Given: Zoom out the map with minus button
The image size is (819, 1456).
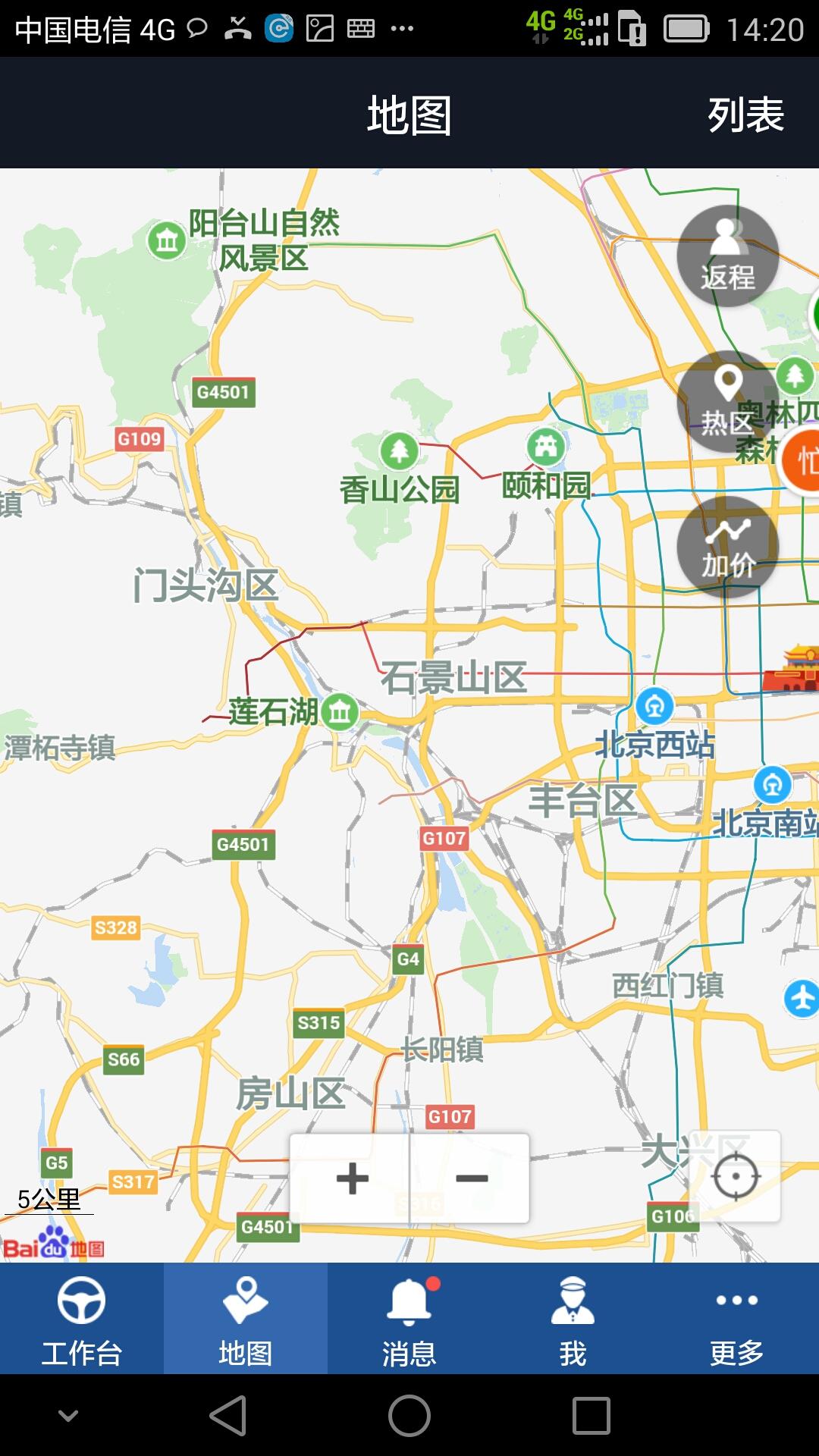Looking at the screenshot, I should (471, 1178).
